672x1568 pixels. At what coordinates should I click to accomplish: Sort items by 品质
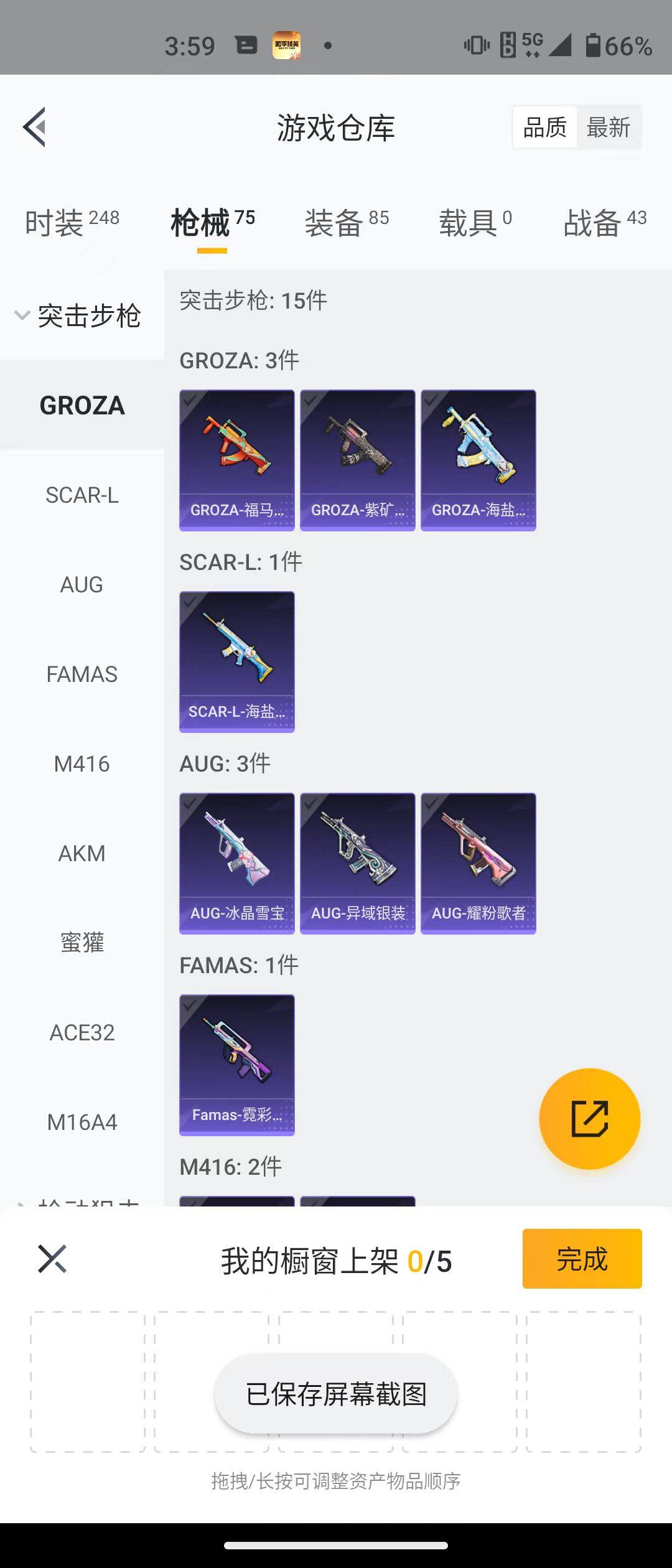point(545,128)
